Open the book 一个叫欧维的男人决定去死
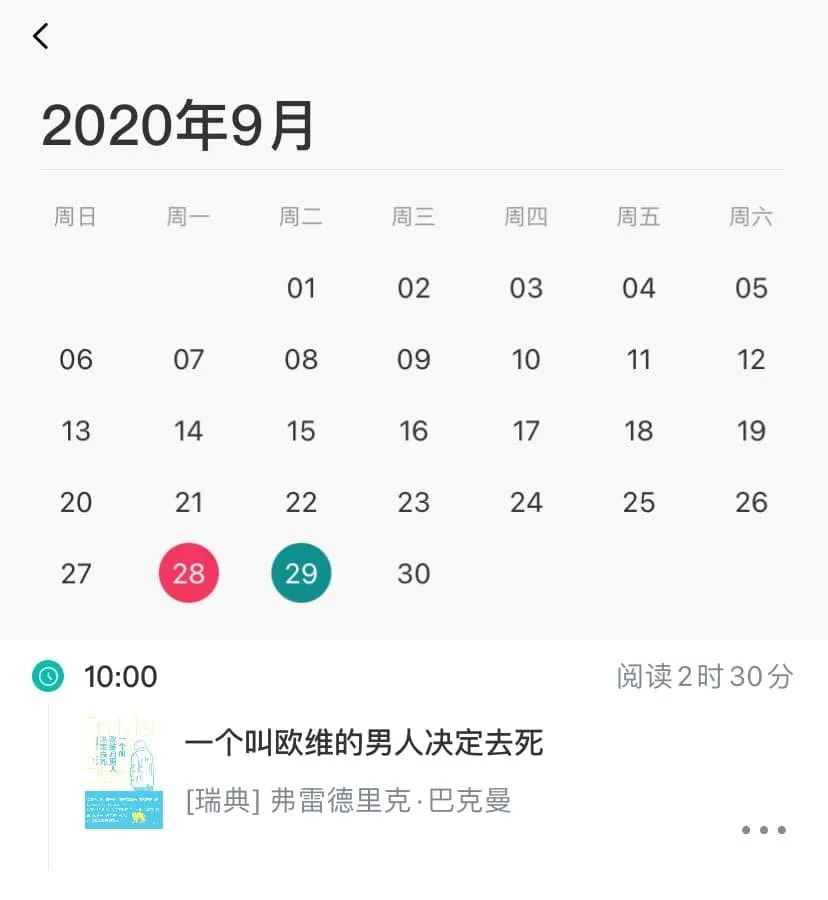Screen dimensions: 828x900 364,743
